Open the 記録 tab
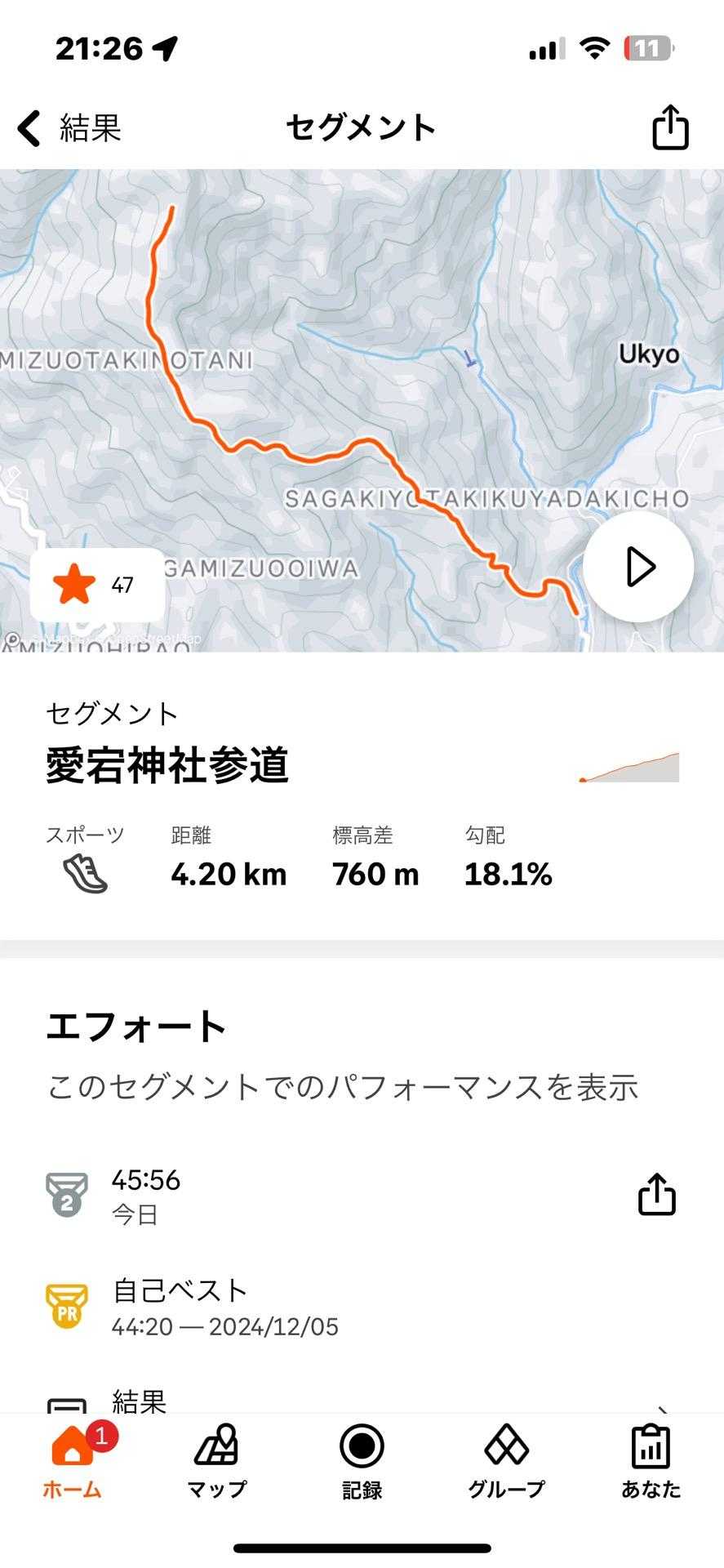Viewport: 724px width, 1568px height. point(362,1463)
